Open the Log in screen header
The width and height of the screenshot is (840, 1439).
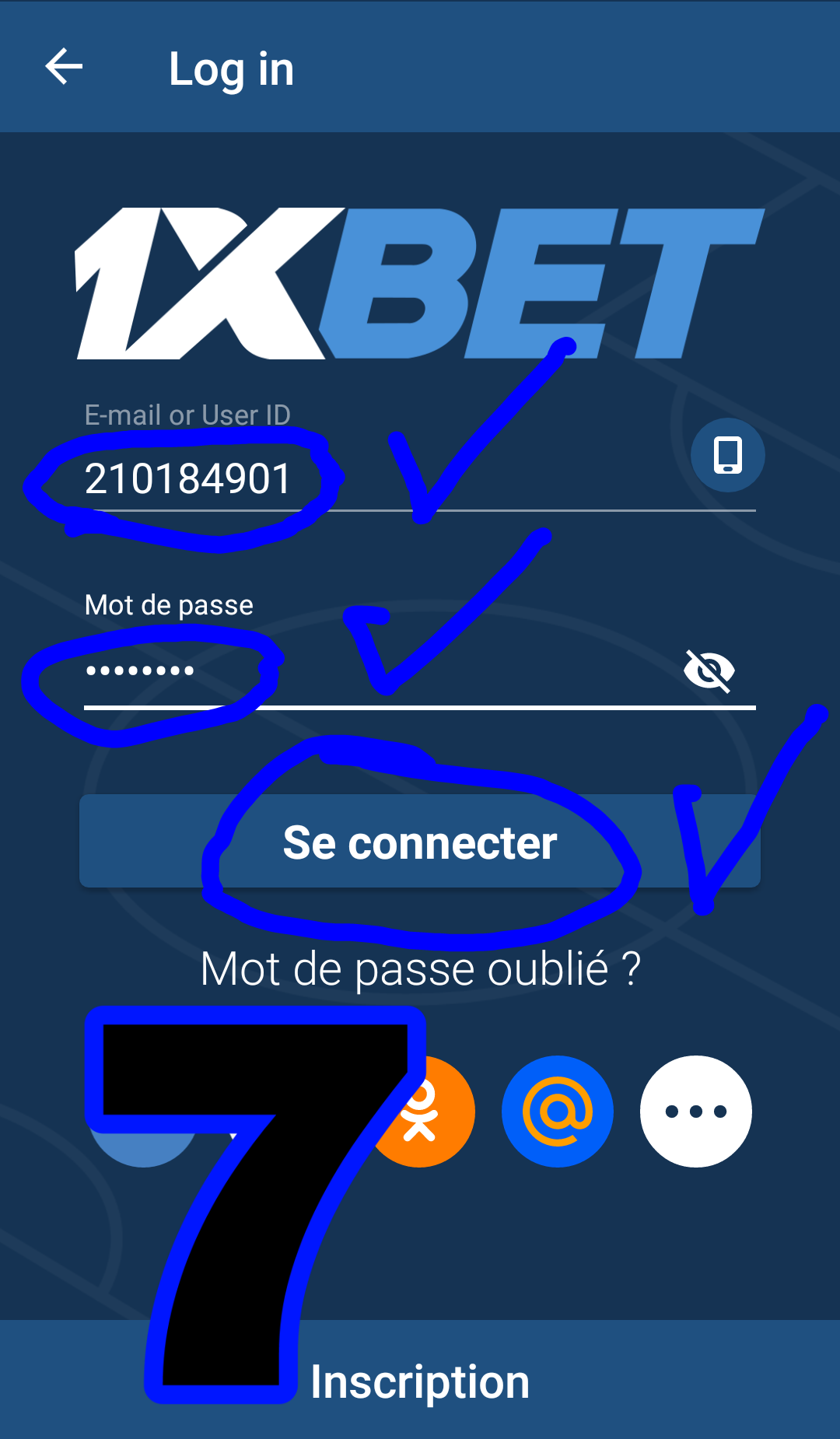coord(231,68)
